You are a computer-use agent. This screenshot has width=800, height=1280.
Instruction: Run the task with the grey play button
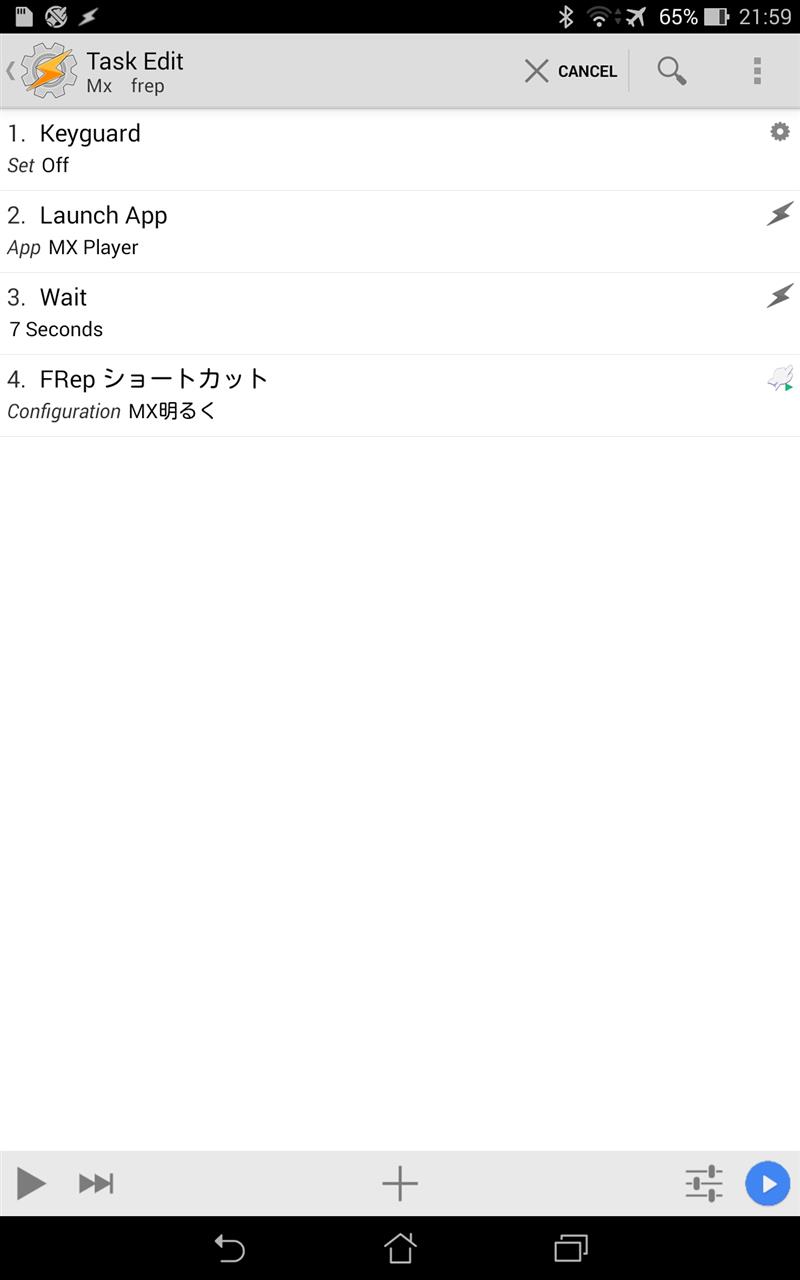31,1184
